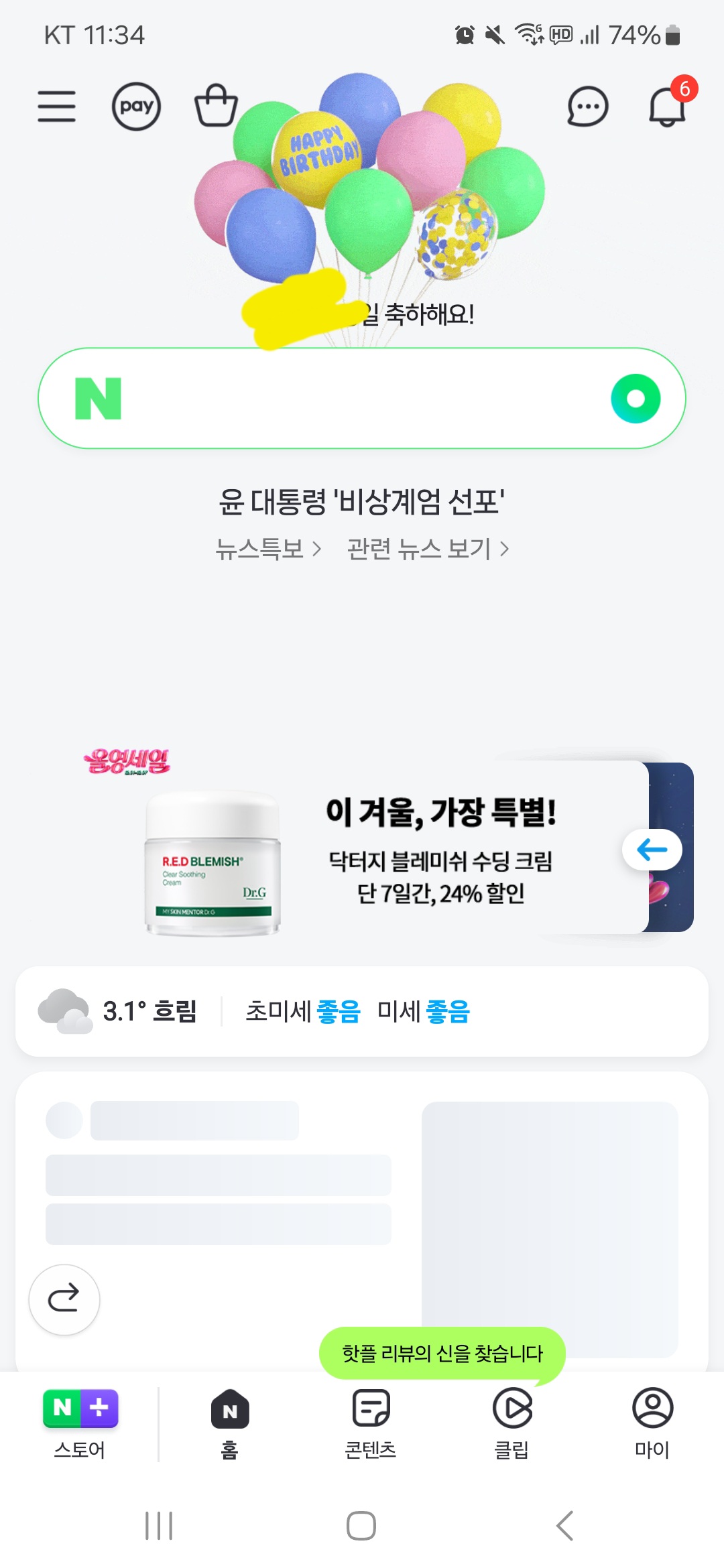Open the chat messages icon

[x=588, y=107]
